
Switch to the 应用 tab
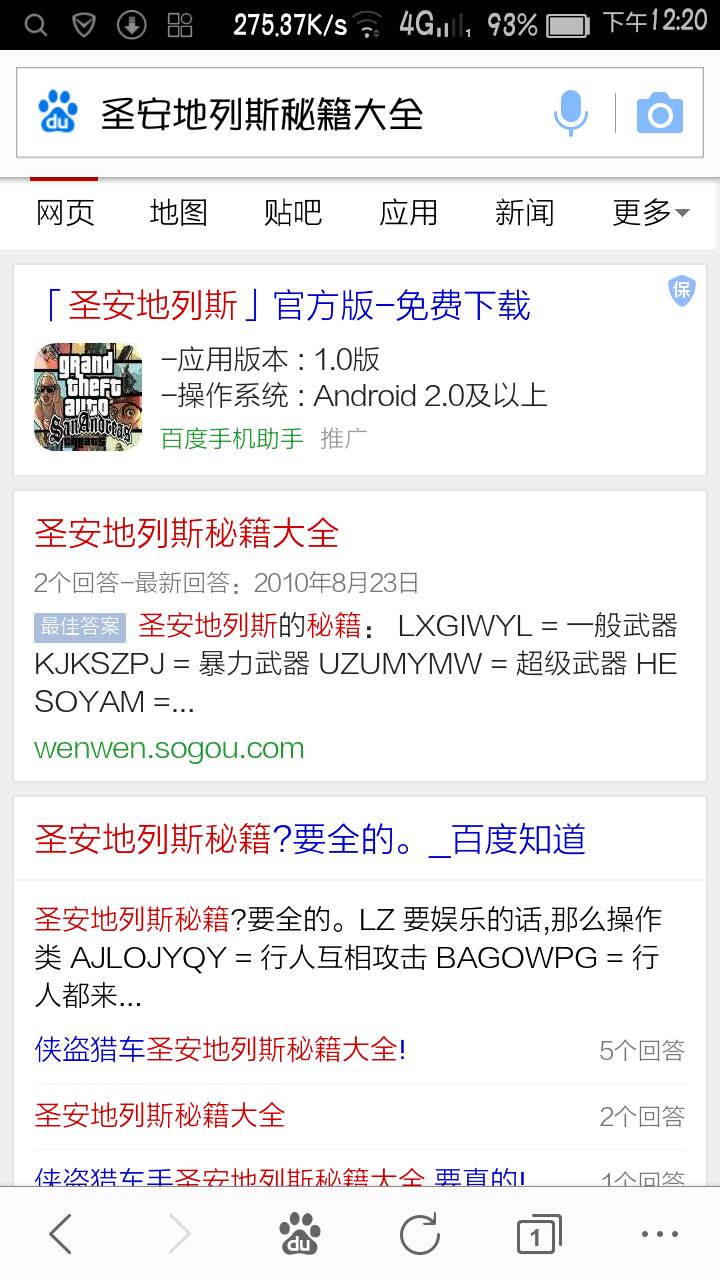coord(408,212)
